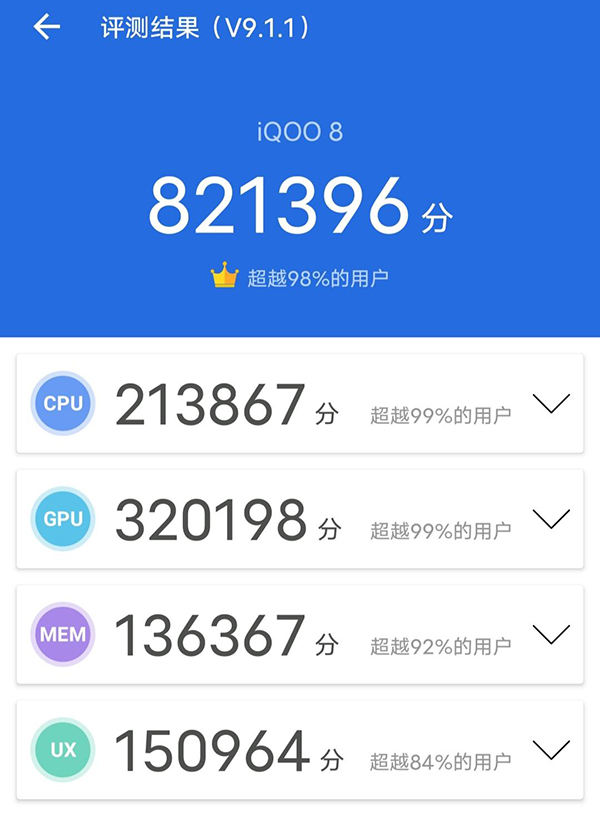Screen dimensions: 600x814
Task: Expand the UX score details
Action: coord(551,748)
